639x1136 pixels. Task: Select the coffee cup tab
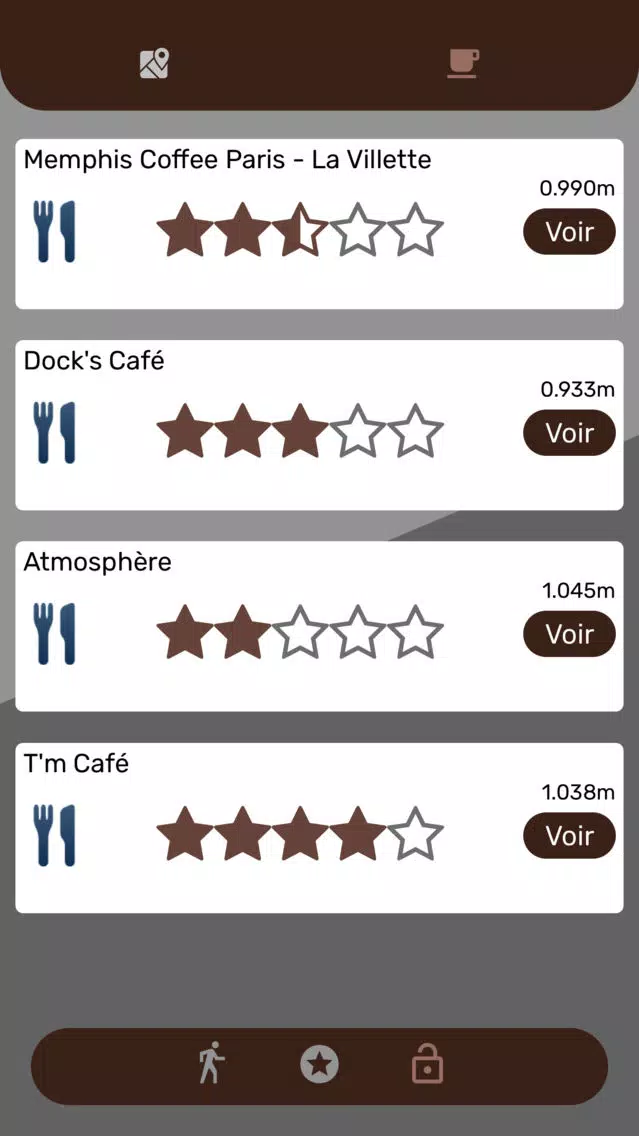click(462, 64)
